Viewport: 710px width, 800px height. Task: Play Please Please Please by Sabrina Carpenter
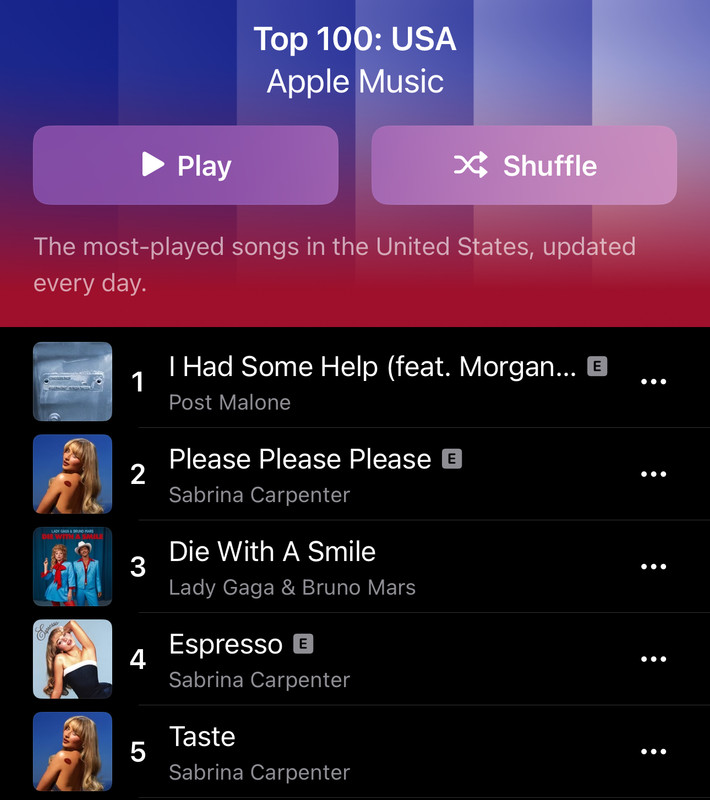click(x=300, y=474)
